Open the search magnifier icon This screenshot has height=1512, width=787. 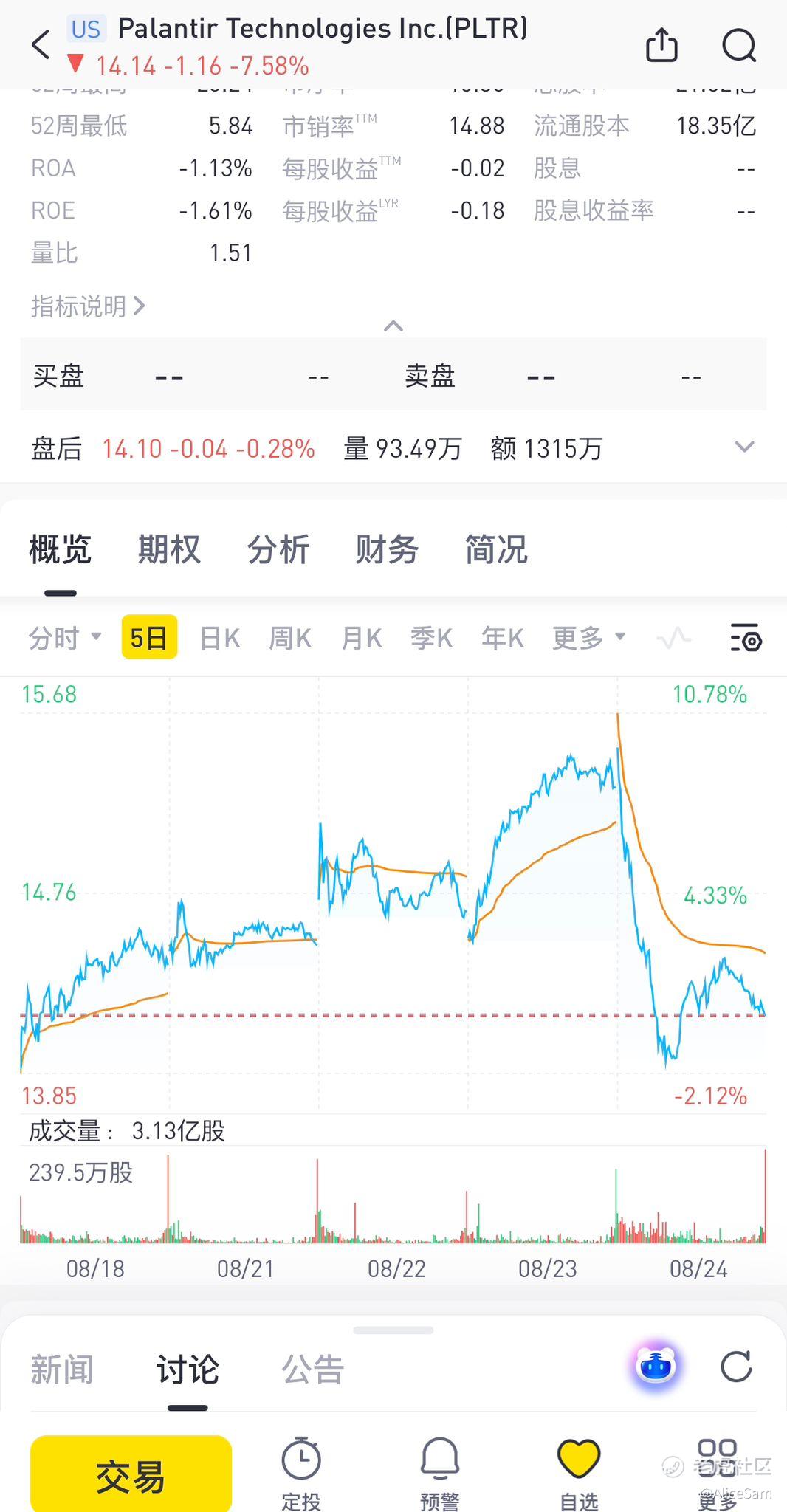(739, 45)
